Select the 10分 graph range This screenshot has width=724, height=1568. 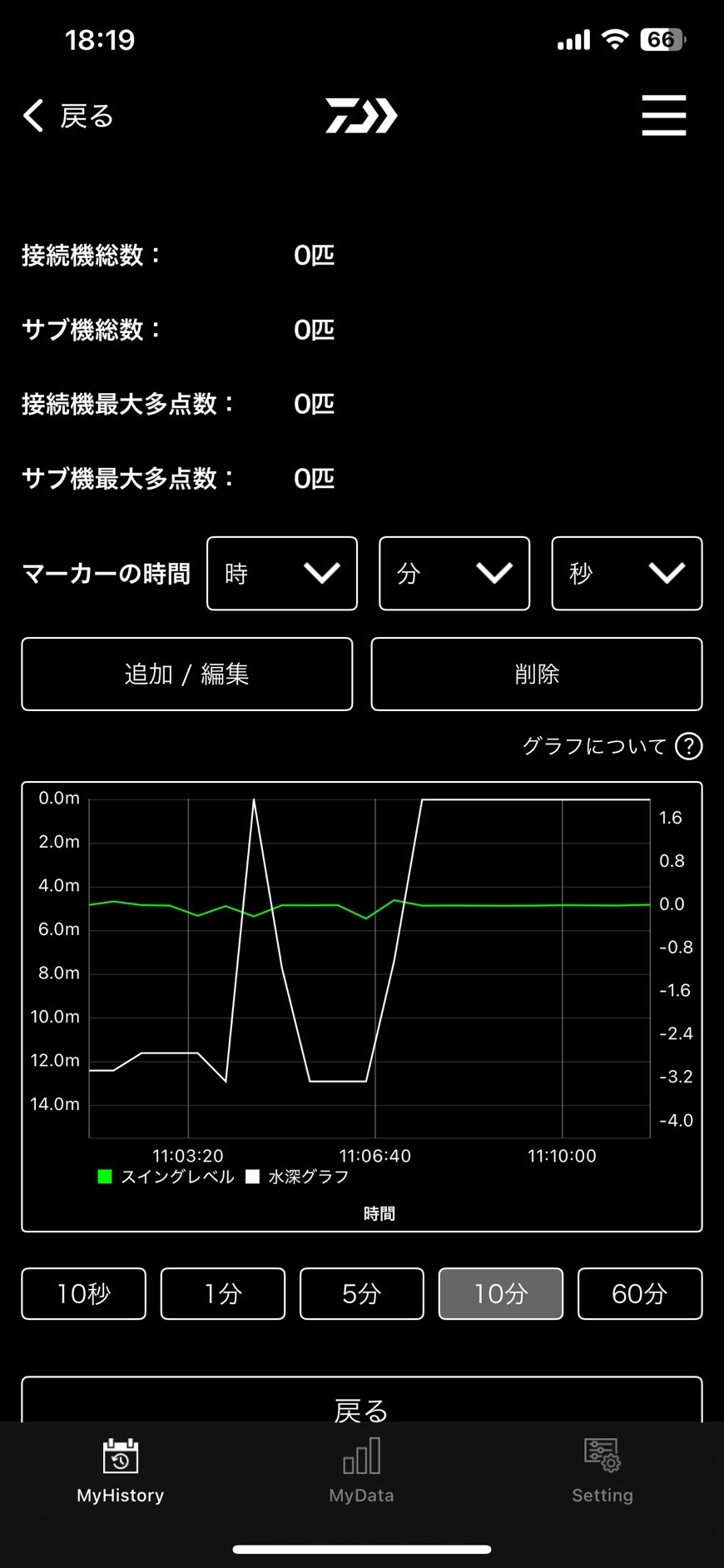click(501, 1294)
